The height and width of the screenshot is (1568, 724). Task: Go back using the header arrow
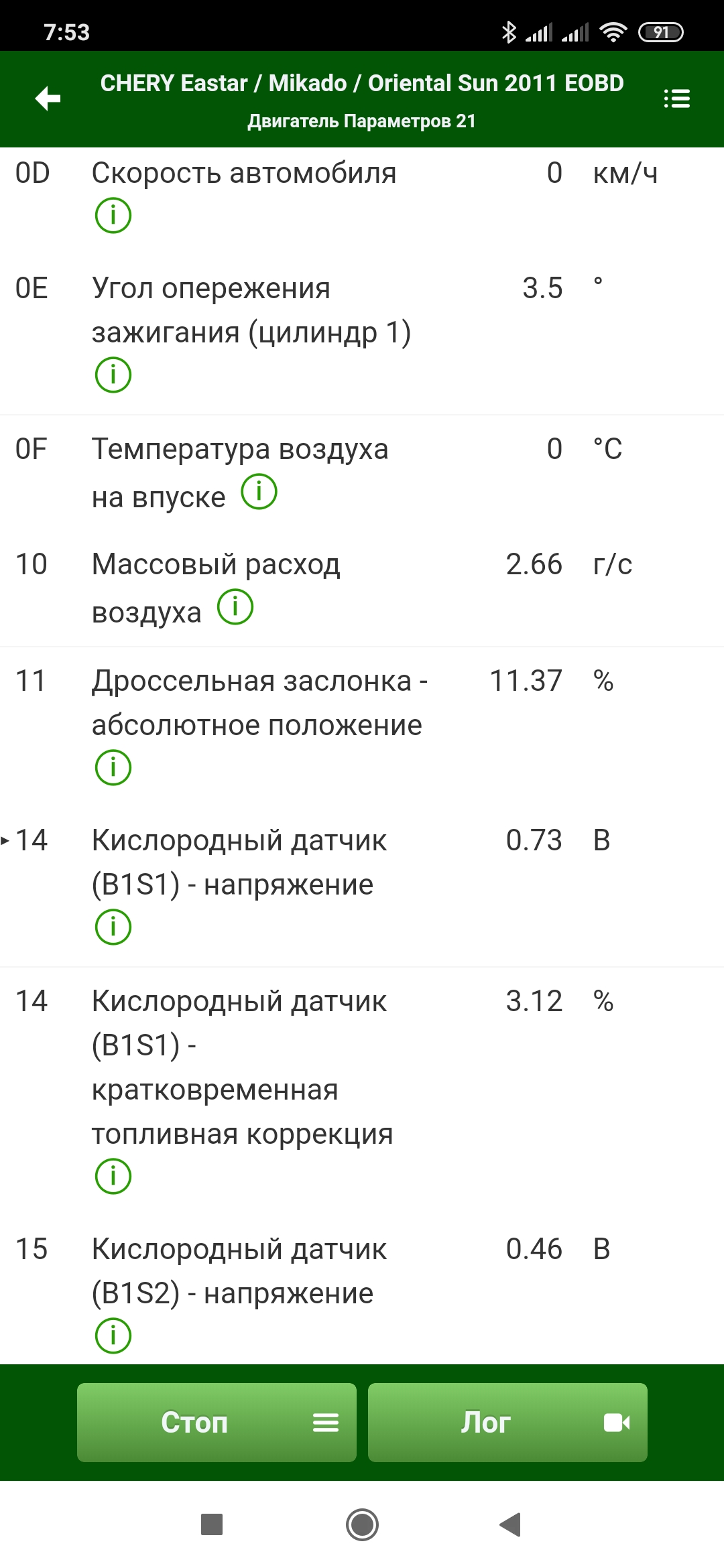(48, 99)
